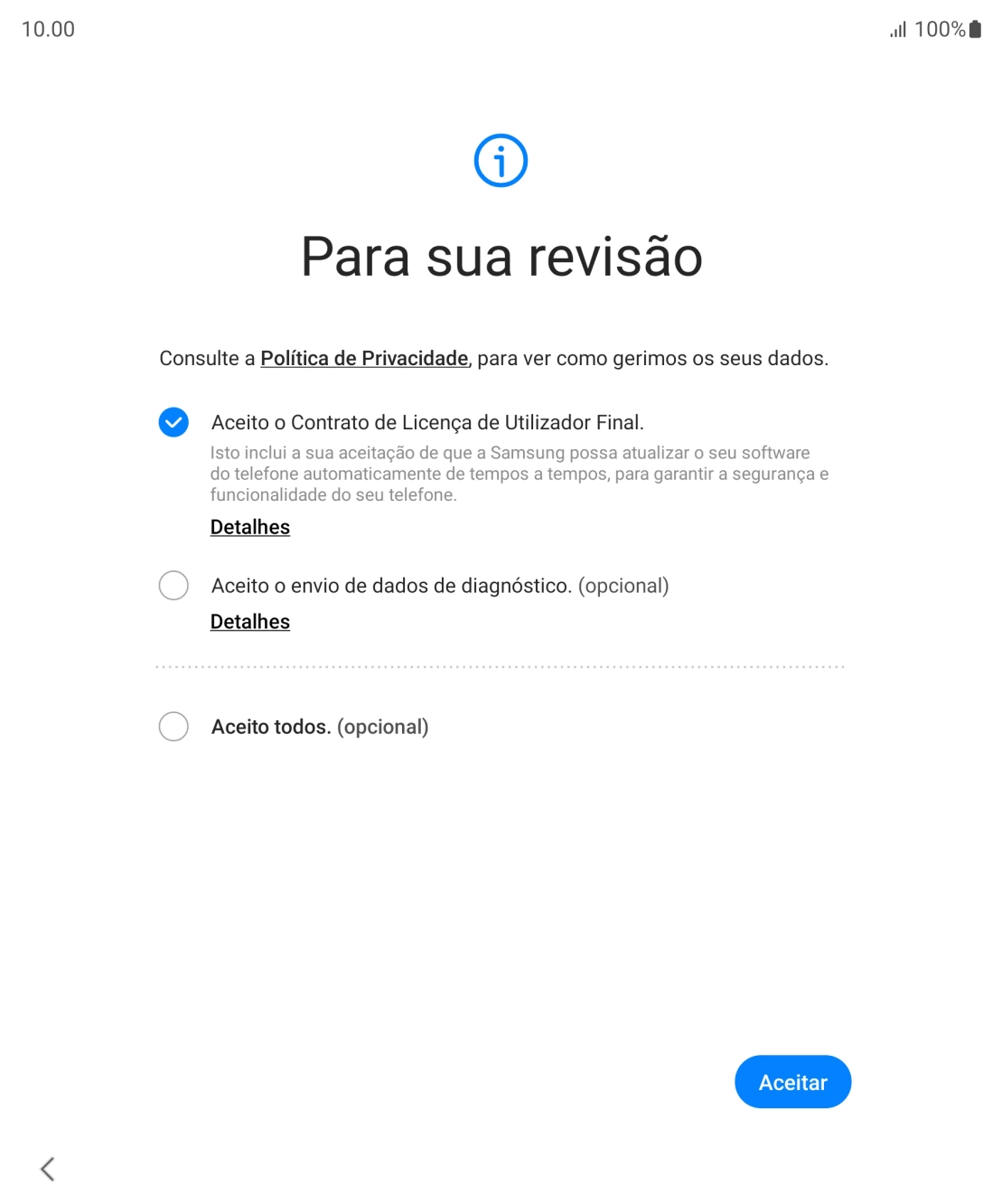Open the Política de Privacidade link
The image size is (1002, 1204).
pos(364,359)
